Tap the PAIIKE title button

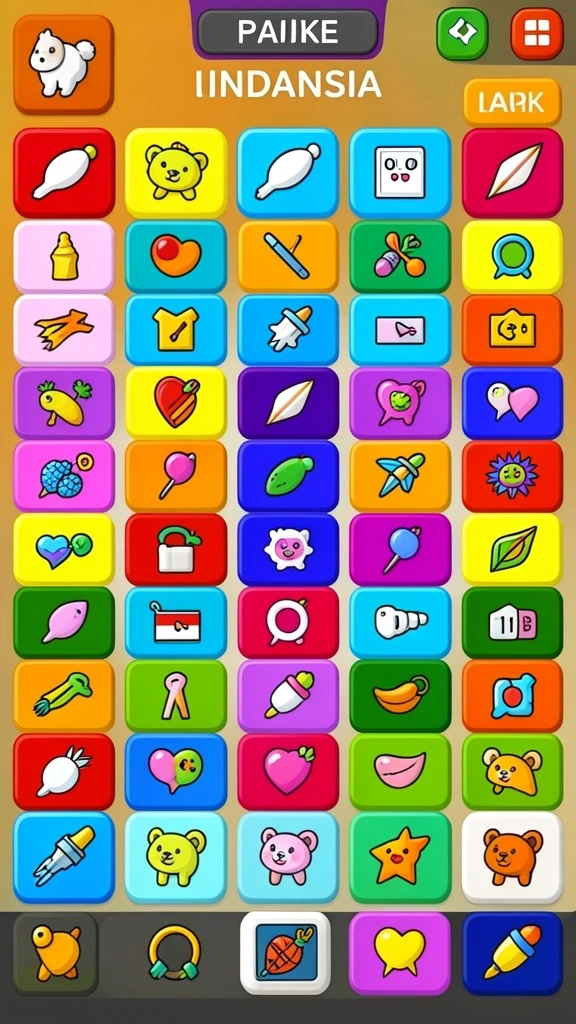coord(288,32)
